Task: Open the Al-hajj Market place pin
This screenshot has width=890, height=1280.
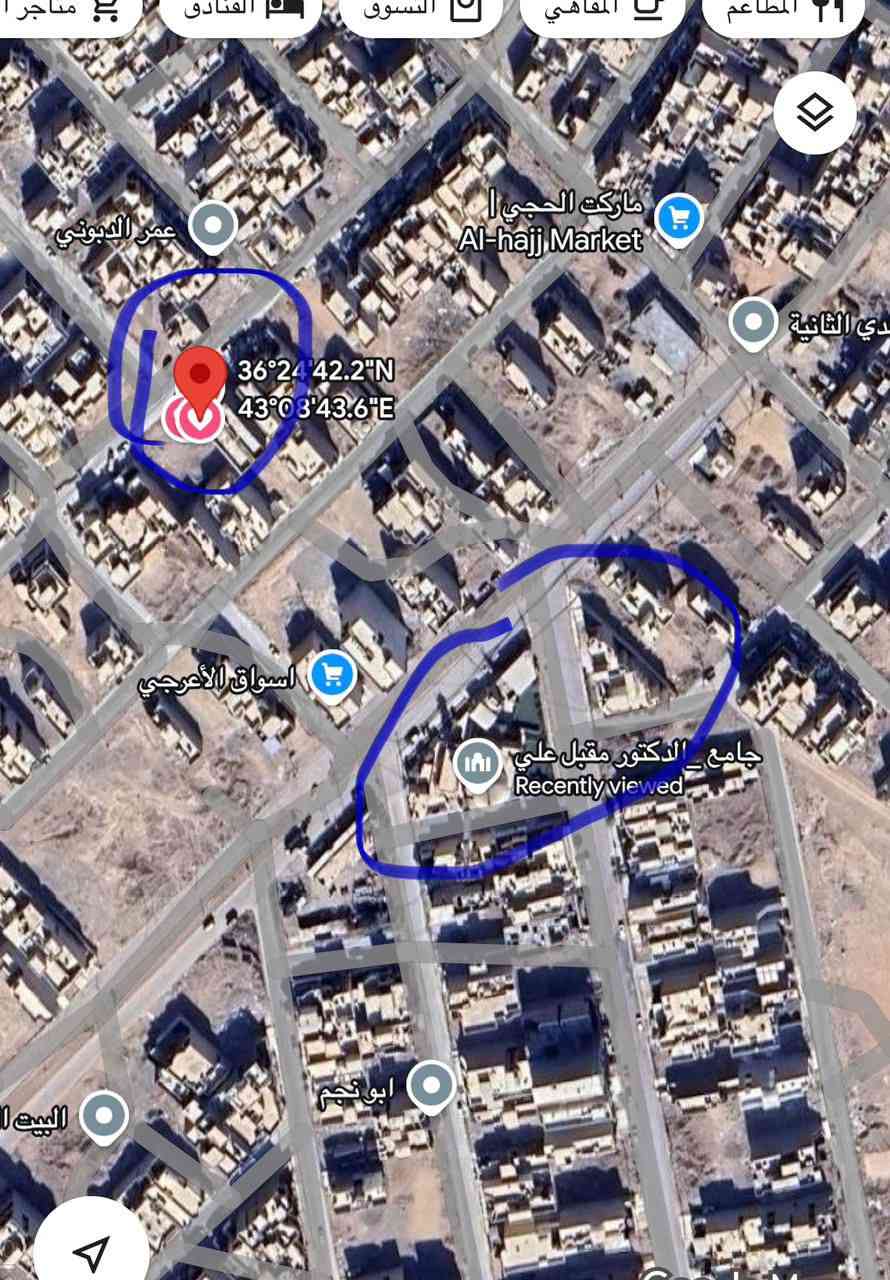Action: tap(679, 216)
